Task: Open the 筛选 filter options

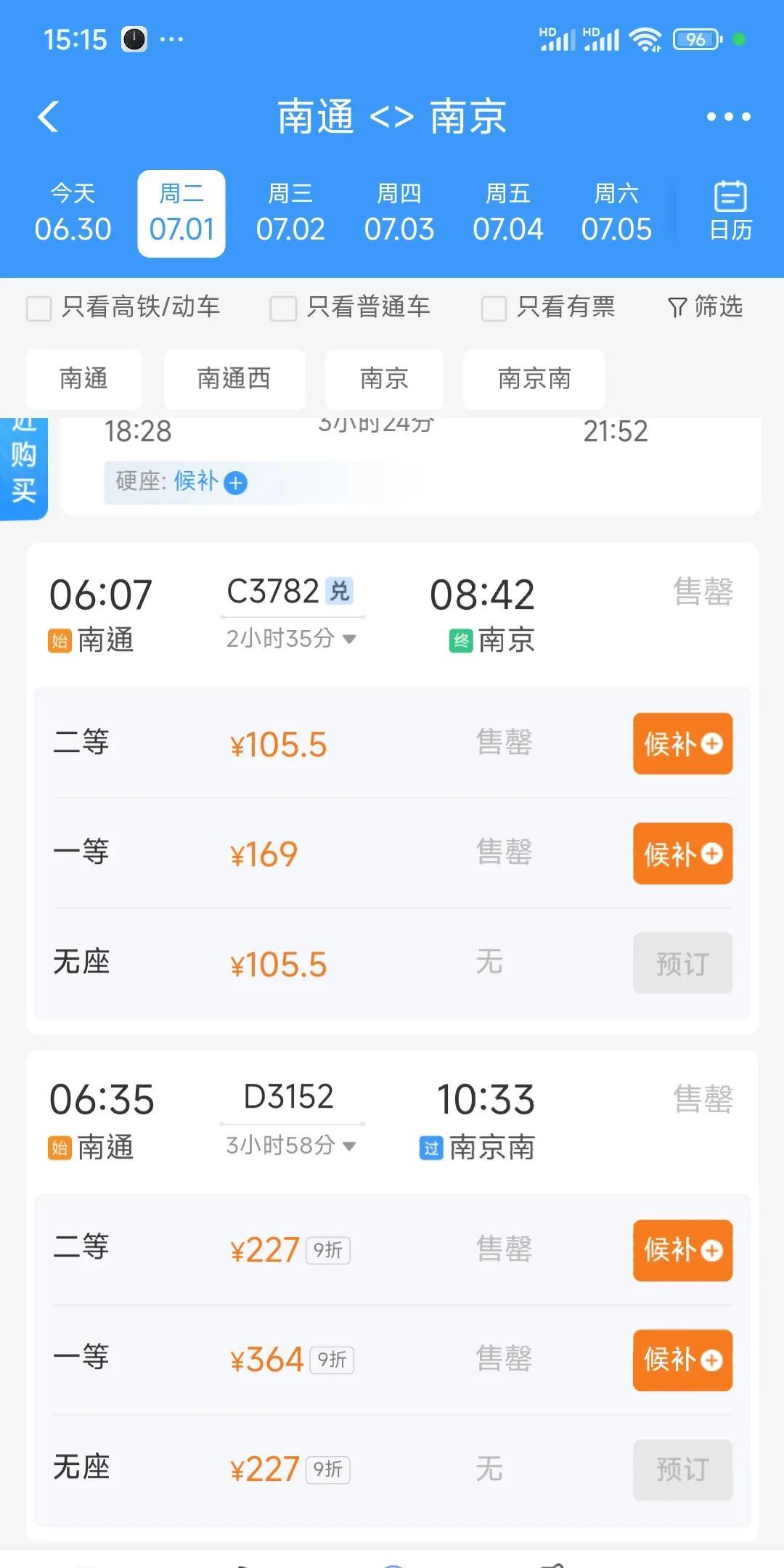Action: pos(706,307)
